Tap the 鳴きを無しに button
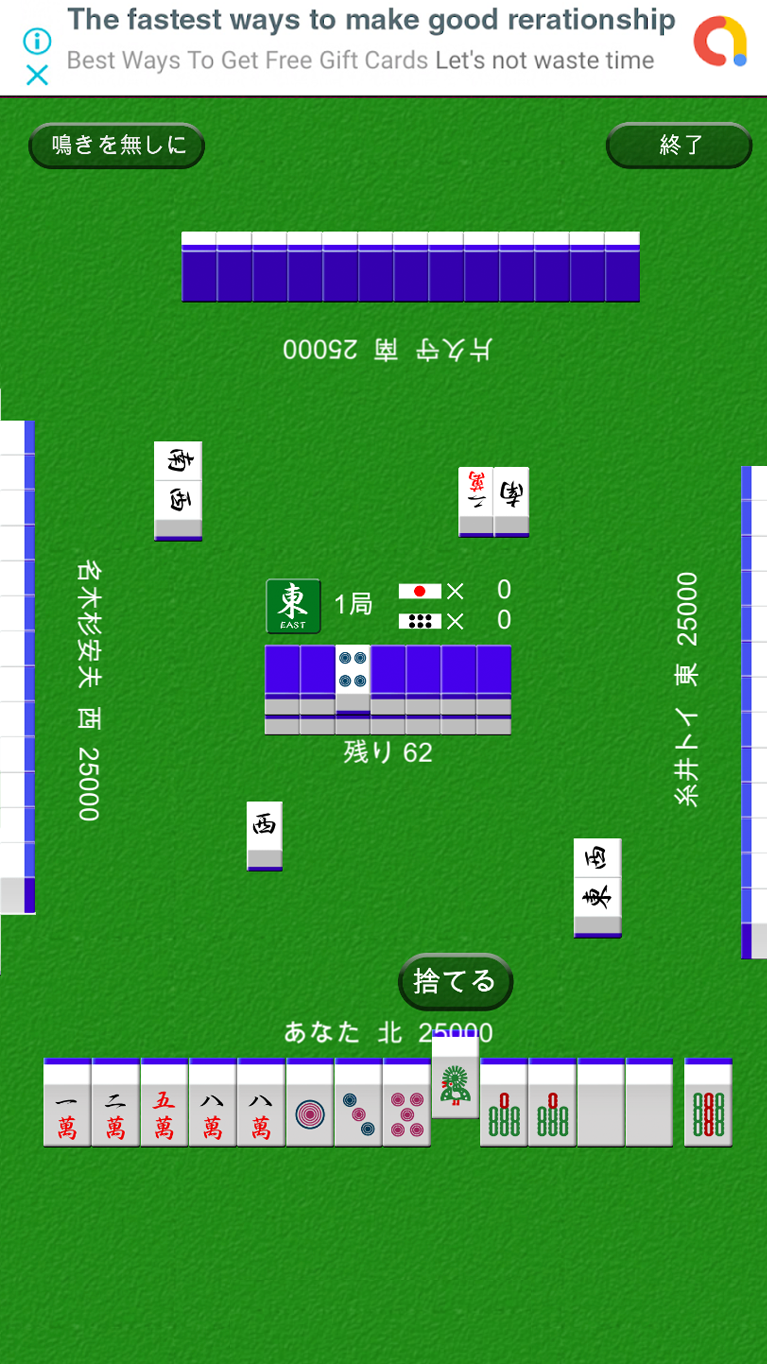767x1364 pixels. [x=116, y=146]
